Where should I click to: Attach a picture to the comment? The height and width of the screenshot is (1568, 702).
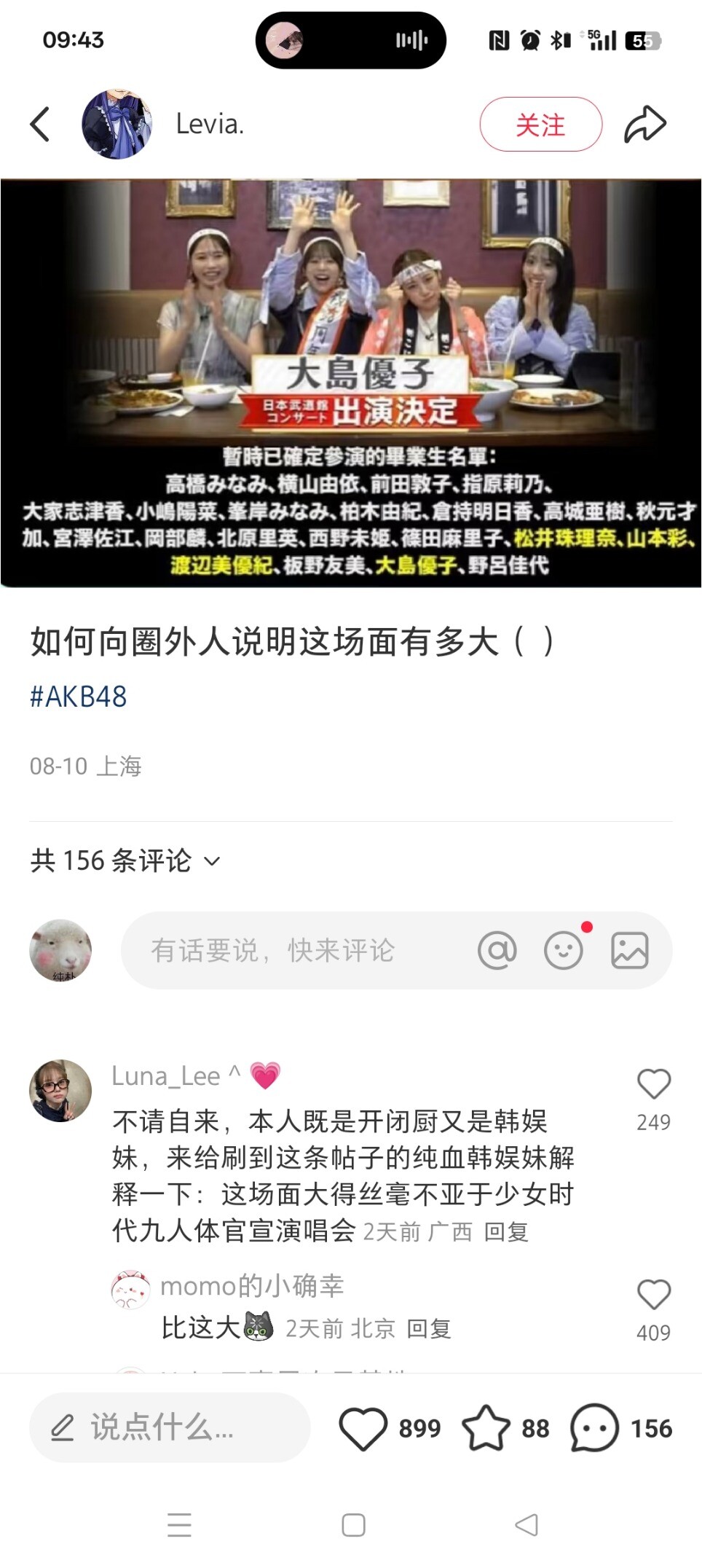tap(630, 950)
